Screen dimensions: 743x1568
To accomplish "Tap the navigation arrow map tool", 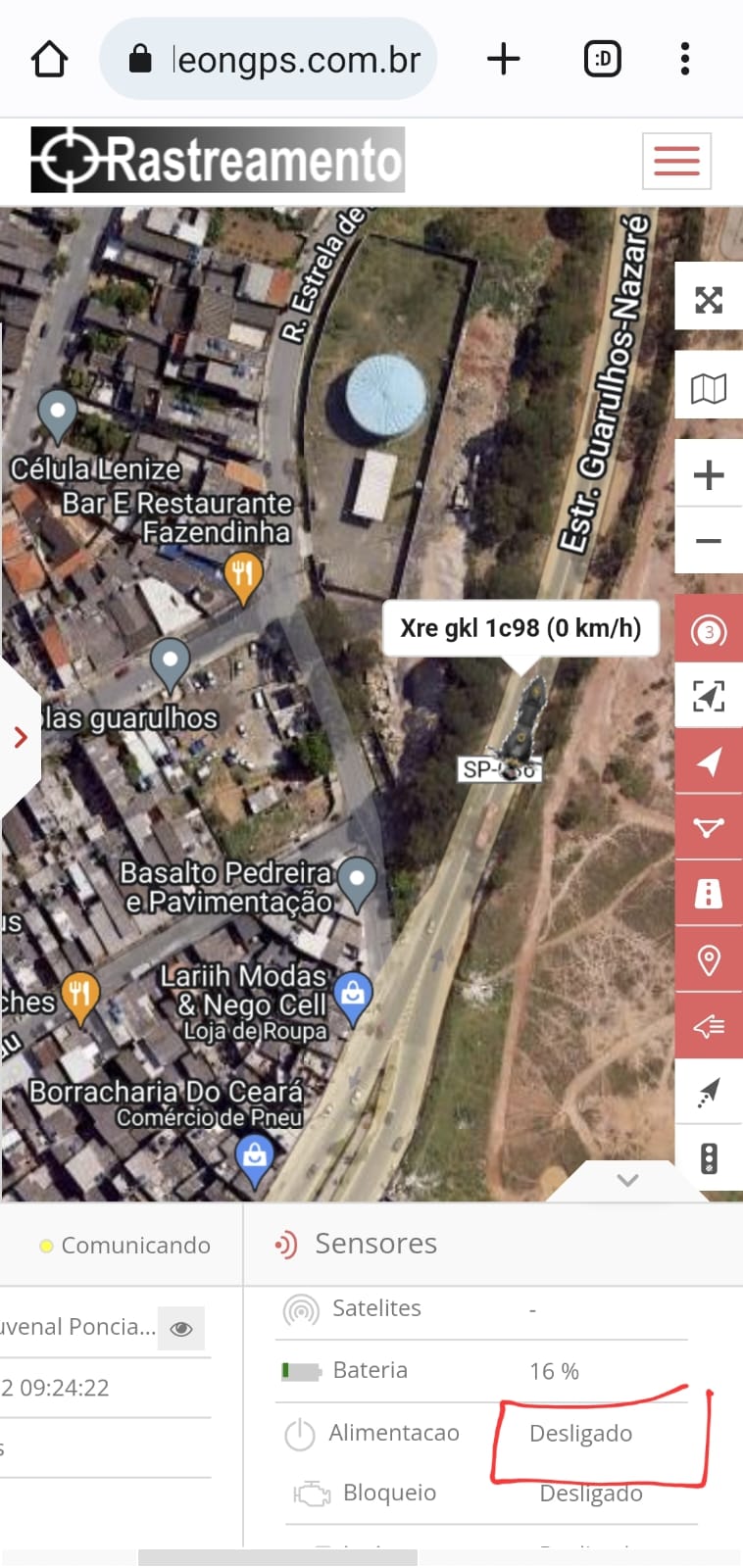I will tap(709, 761).
